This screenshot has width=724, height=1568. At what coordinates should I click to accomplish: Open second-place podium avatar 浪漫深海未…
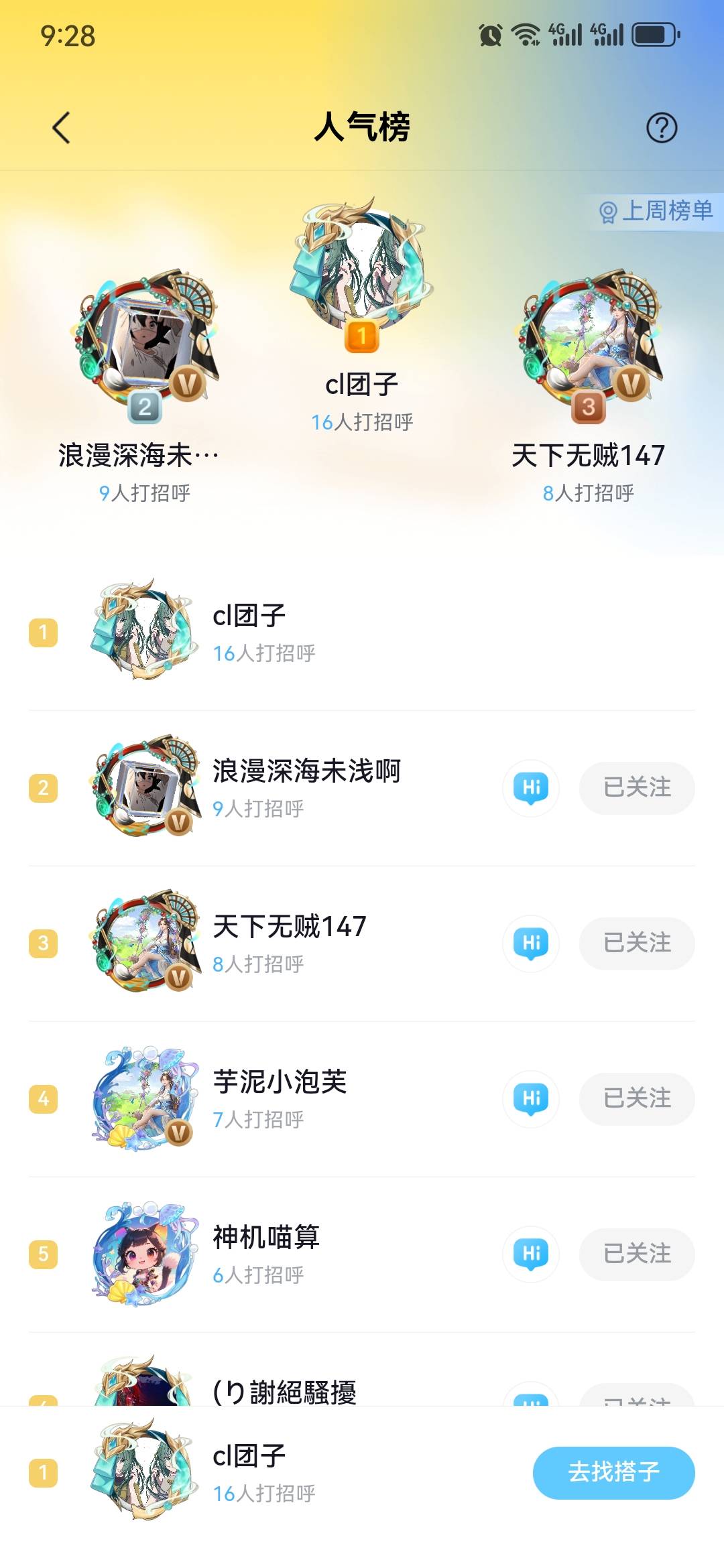point(145,338)
